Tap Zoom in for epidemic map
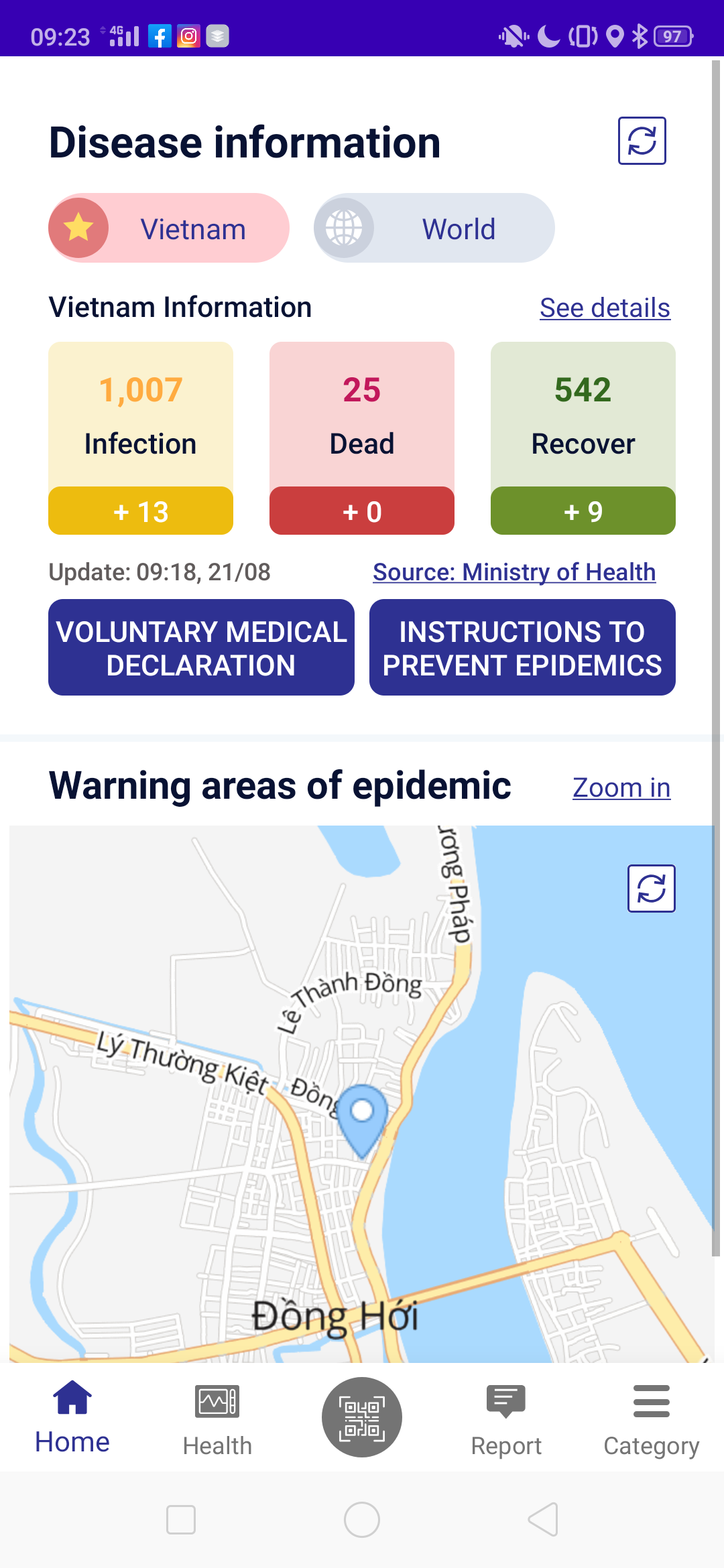 621,787
